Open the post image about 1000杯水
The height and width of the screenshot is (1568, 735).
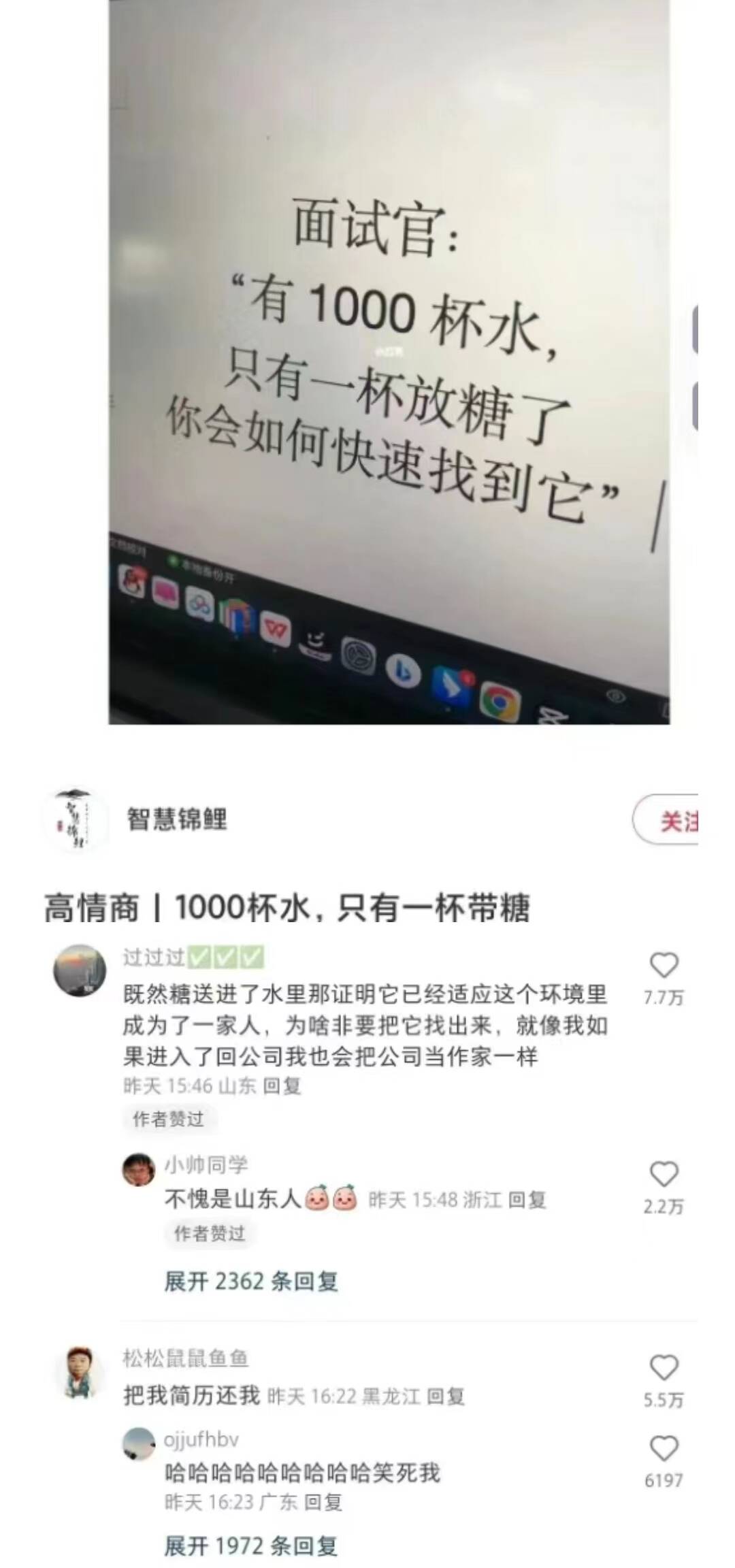point(389,361)
